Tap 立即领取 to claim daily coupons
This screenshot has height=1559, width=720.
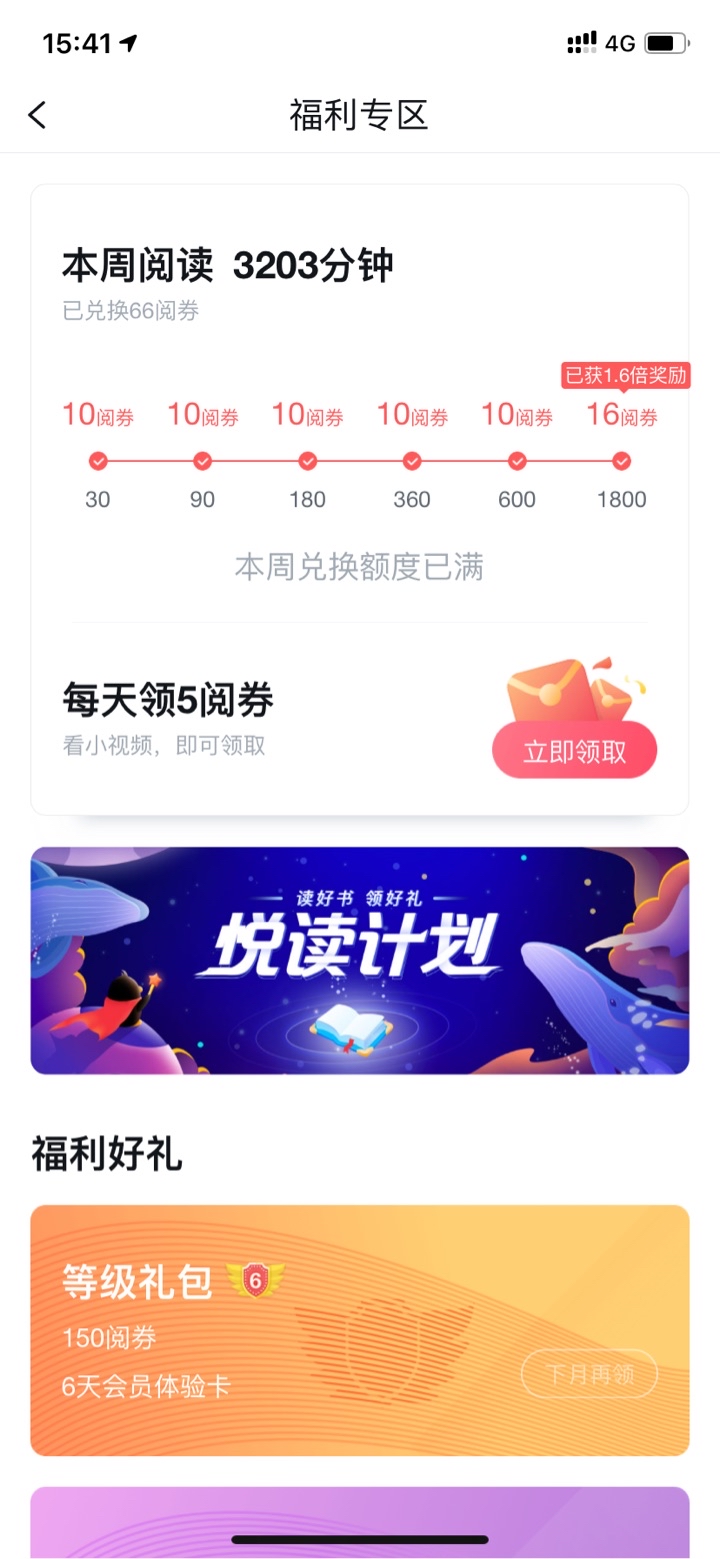[574, 751]
